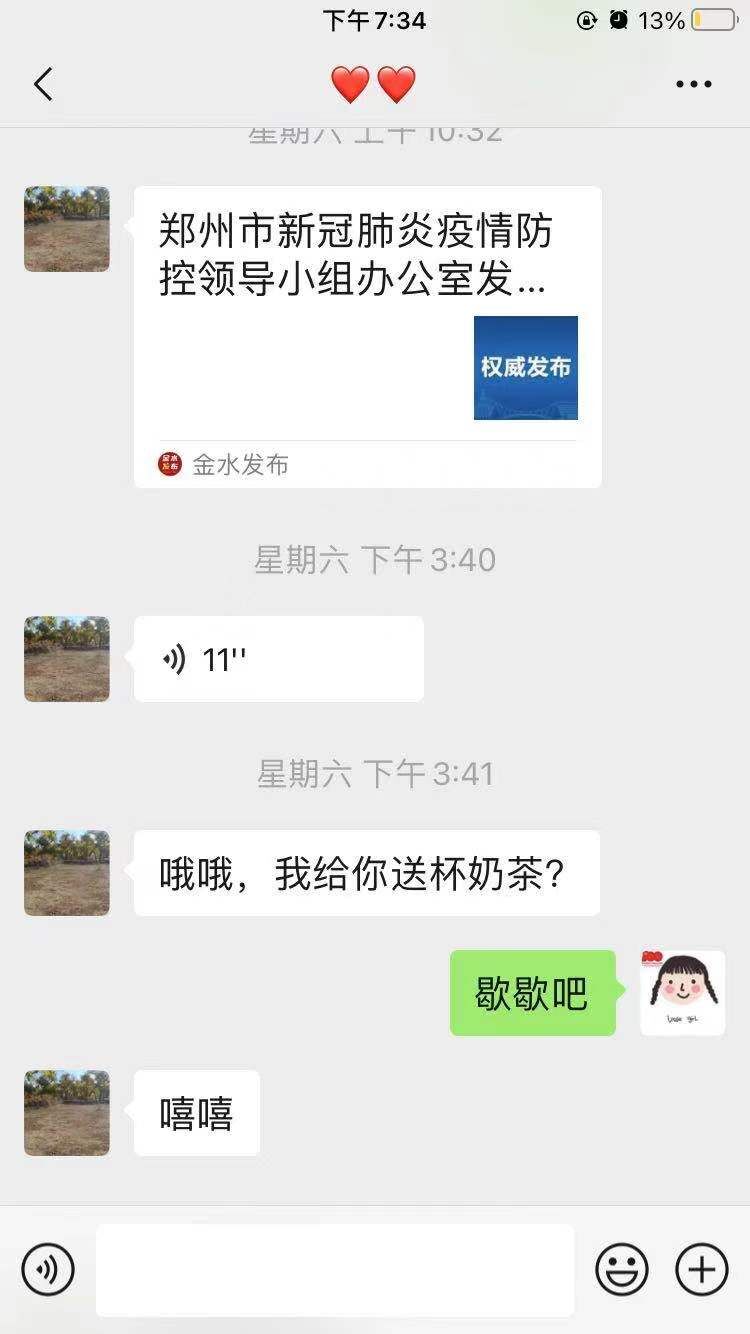Viewport: 750px width, 1334px height.
Task: View your own girl-cartoon avatar profile
Action: coord(682,992)
